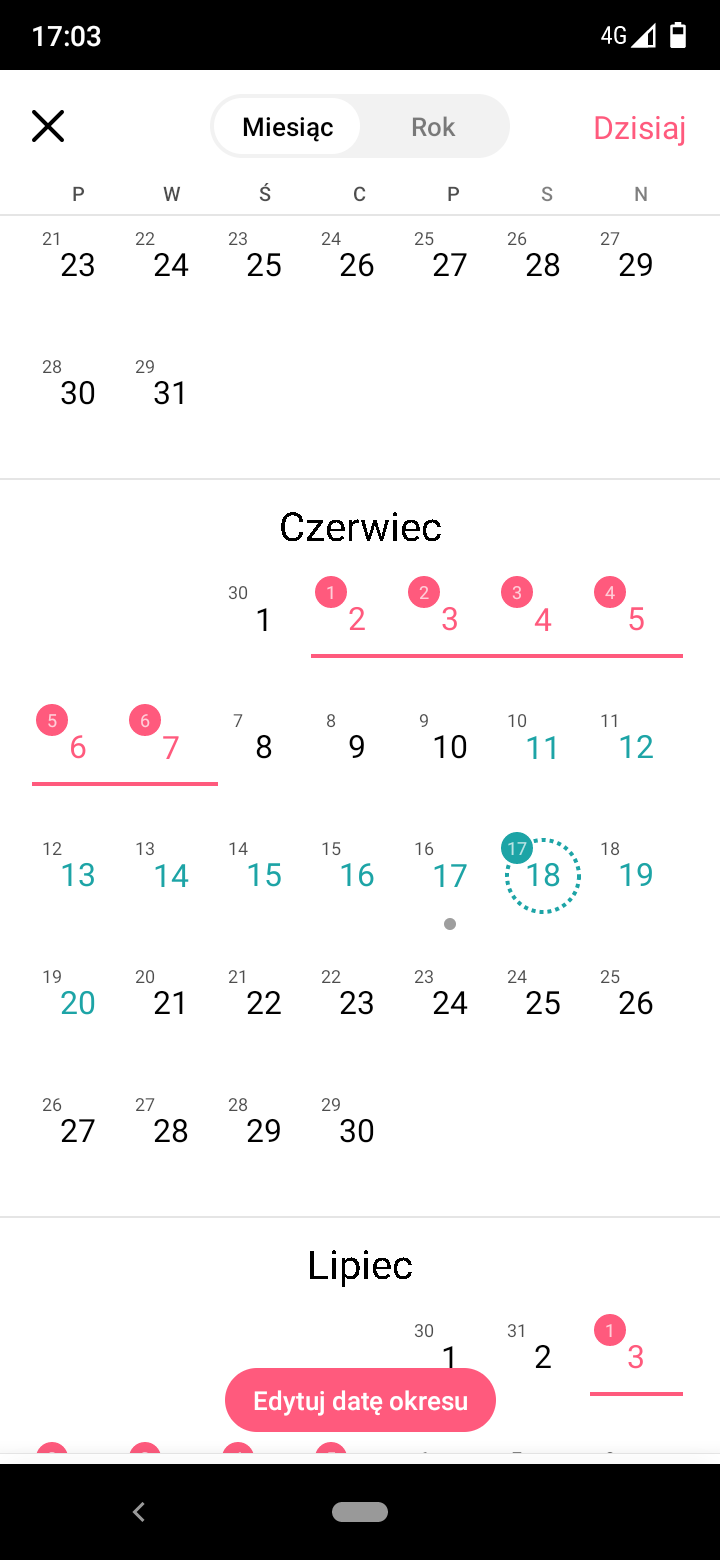Screen dimensions: 720x1560
Task: Open June 17 with the dot marker
Action: click(450, 875)
